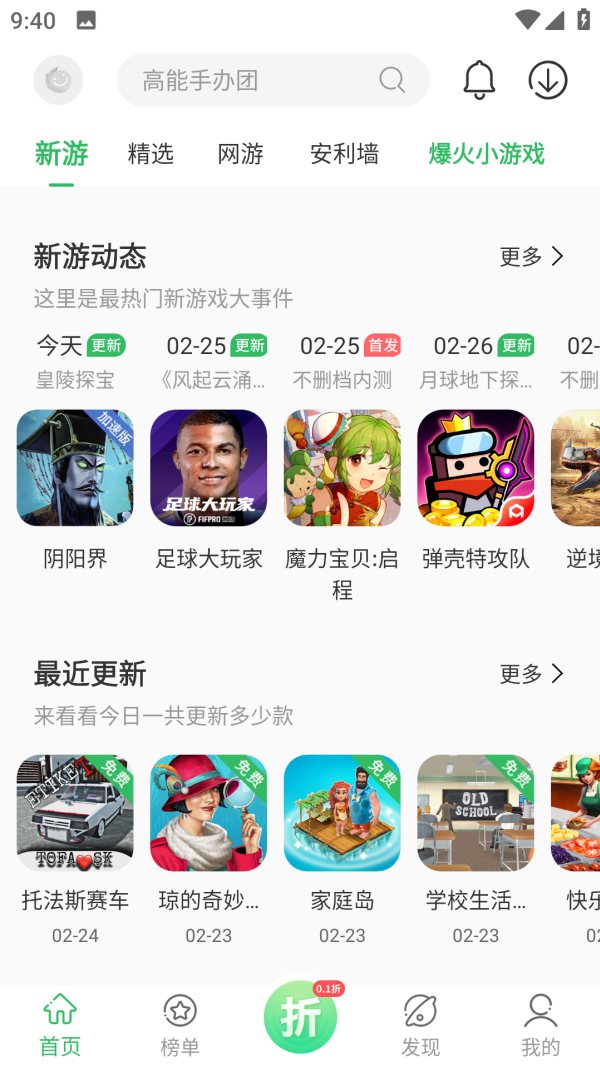View more in 新游动态

tap(532, 257)
